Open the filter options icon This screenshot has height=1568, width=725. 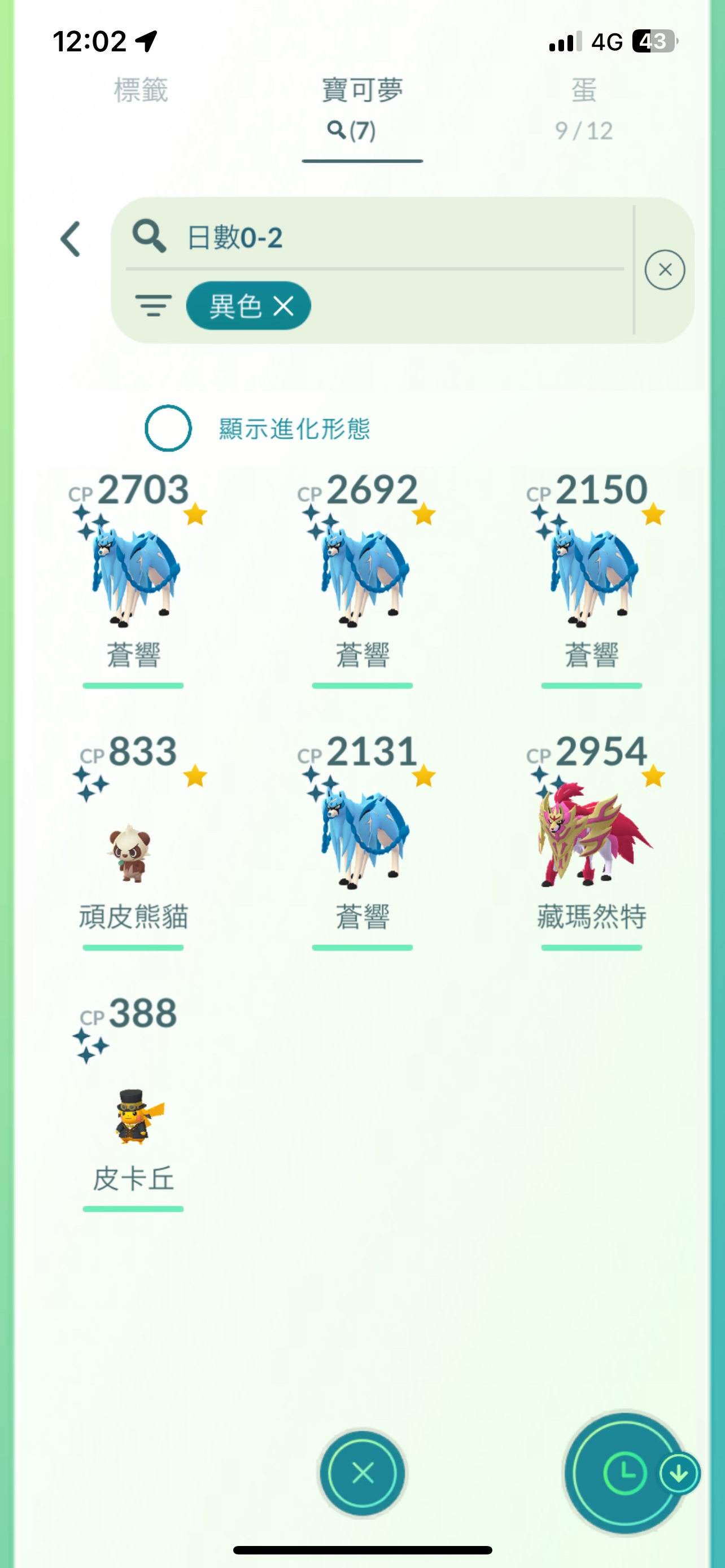154,305
